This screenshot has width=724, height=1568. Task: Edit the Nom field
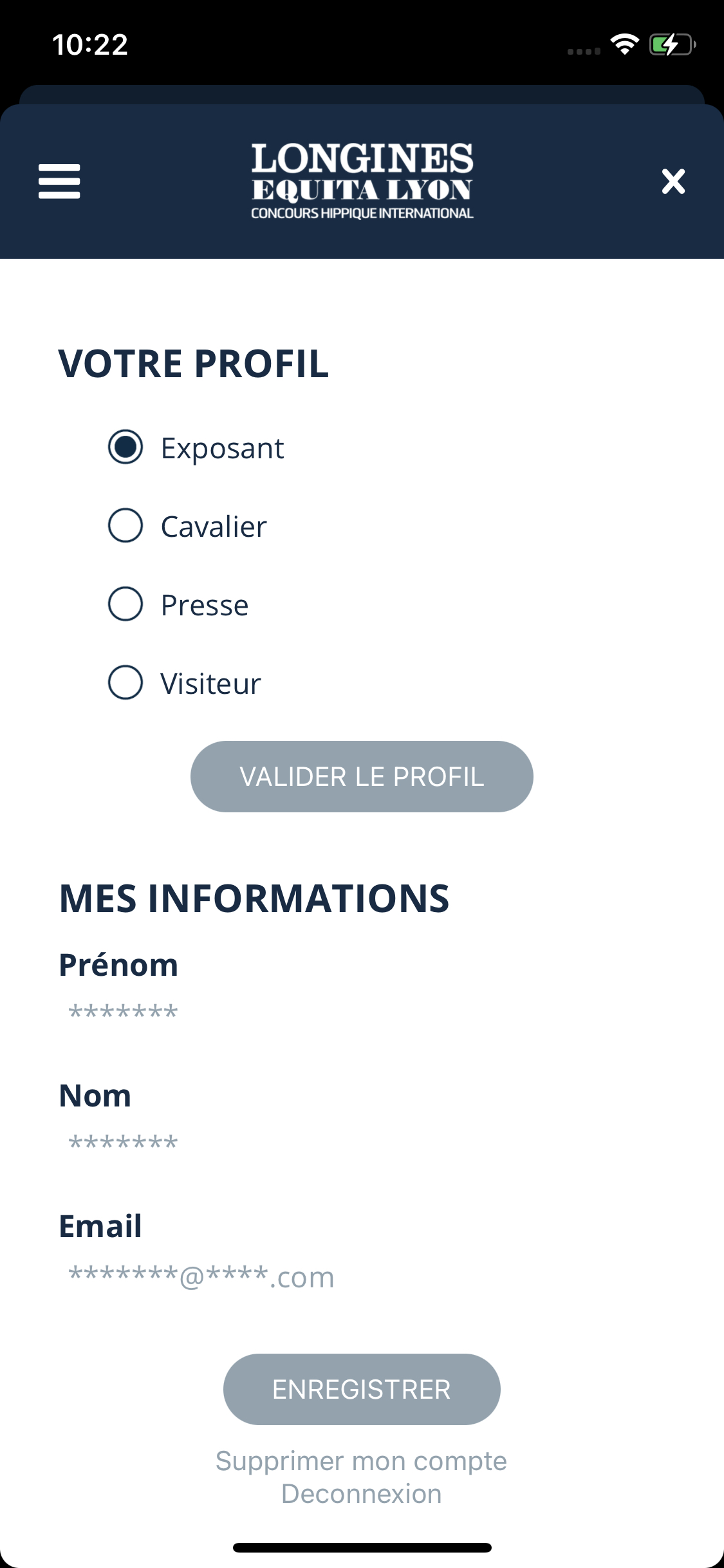[257, 1143]
